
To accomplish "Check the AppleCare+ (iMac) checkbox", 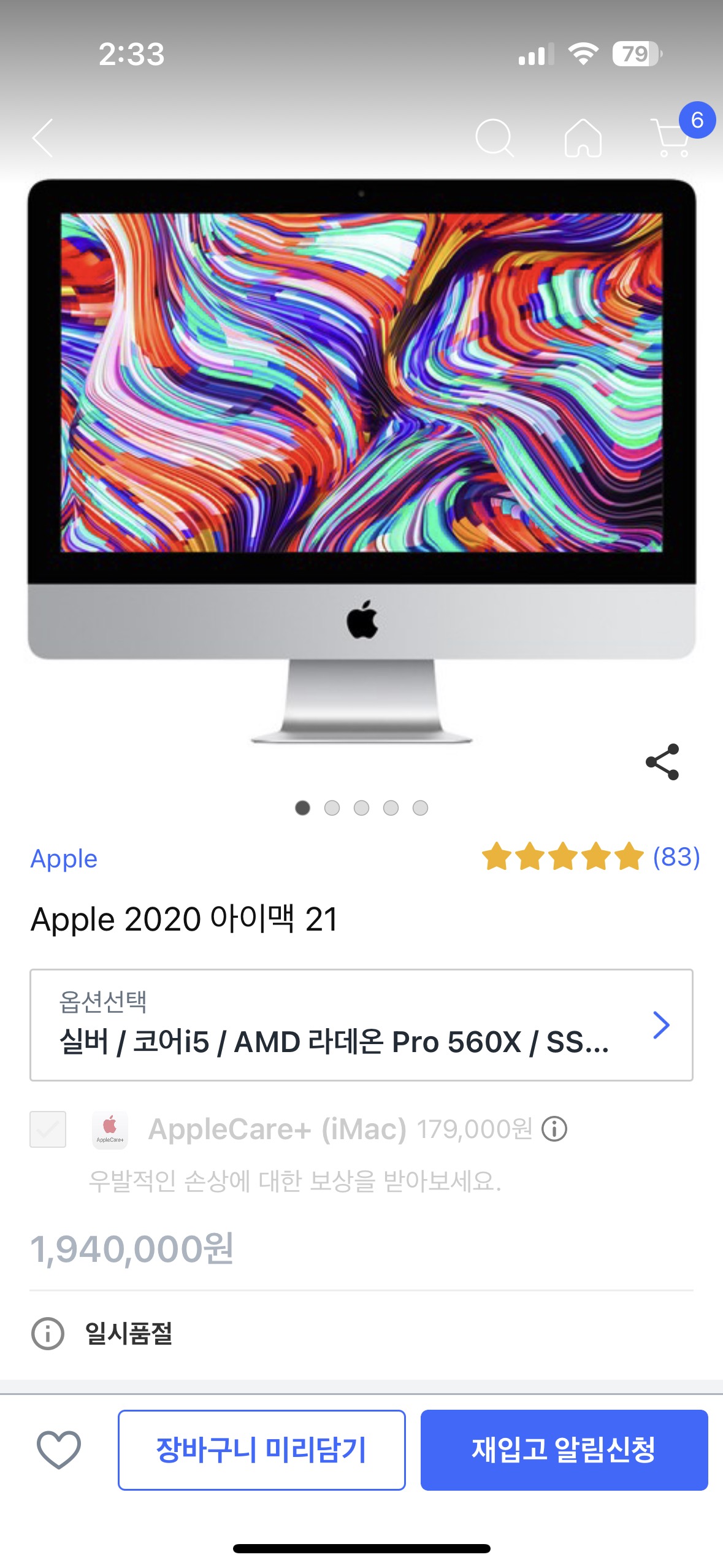I will point(48,1129).
